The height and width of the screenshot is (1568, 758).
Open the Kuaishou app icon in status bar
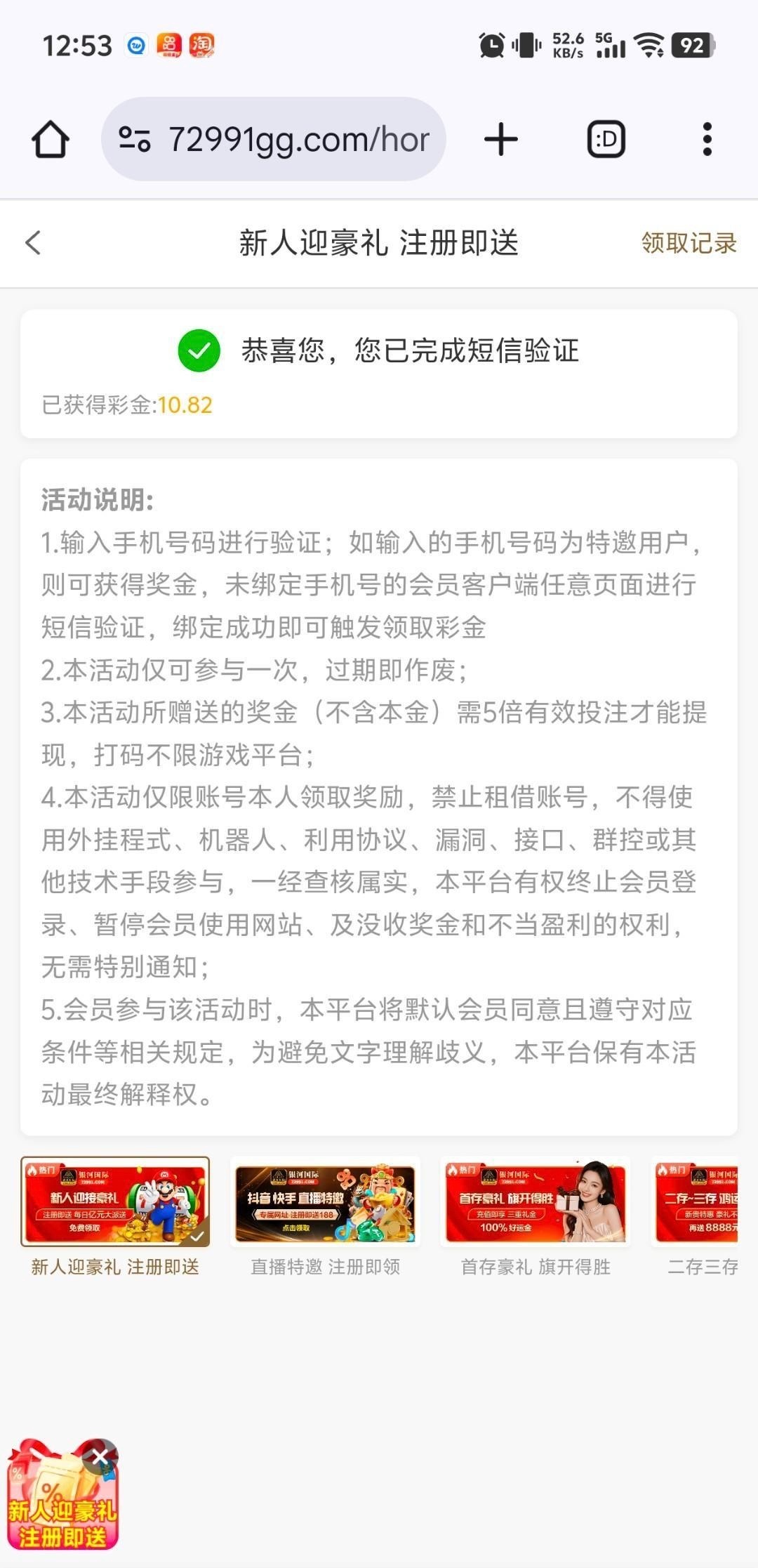168,46
